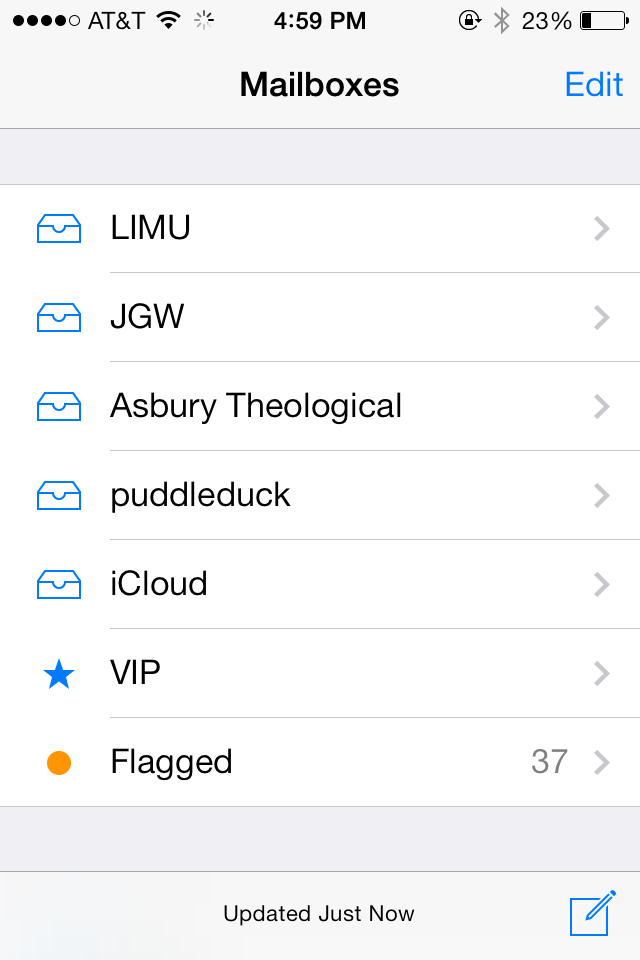This screenshot has width=640, height=960.
Task: Open the JGW inbox
Action: (320, 318)
